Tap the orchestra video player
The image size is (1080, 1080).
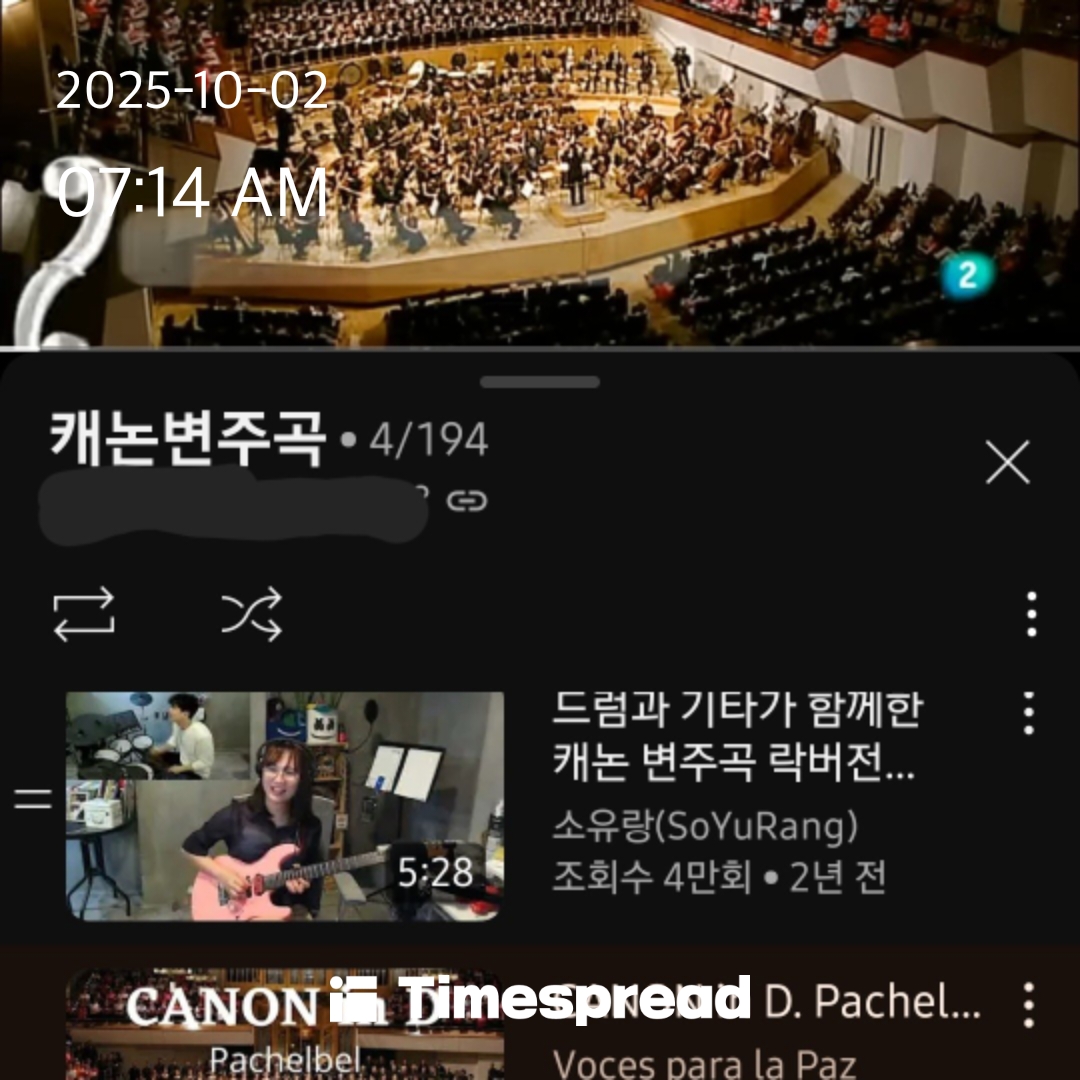click(x=540, y=172)
